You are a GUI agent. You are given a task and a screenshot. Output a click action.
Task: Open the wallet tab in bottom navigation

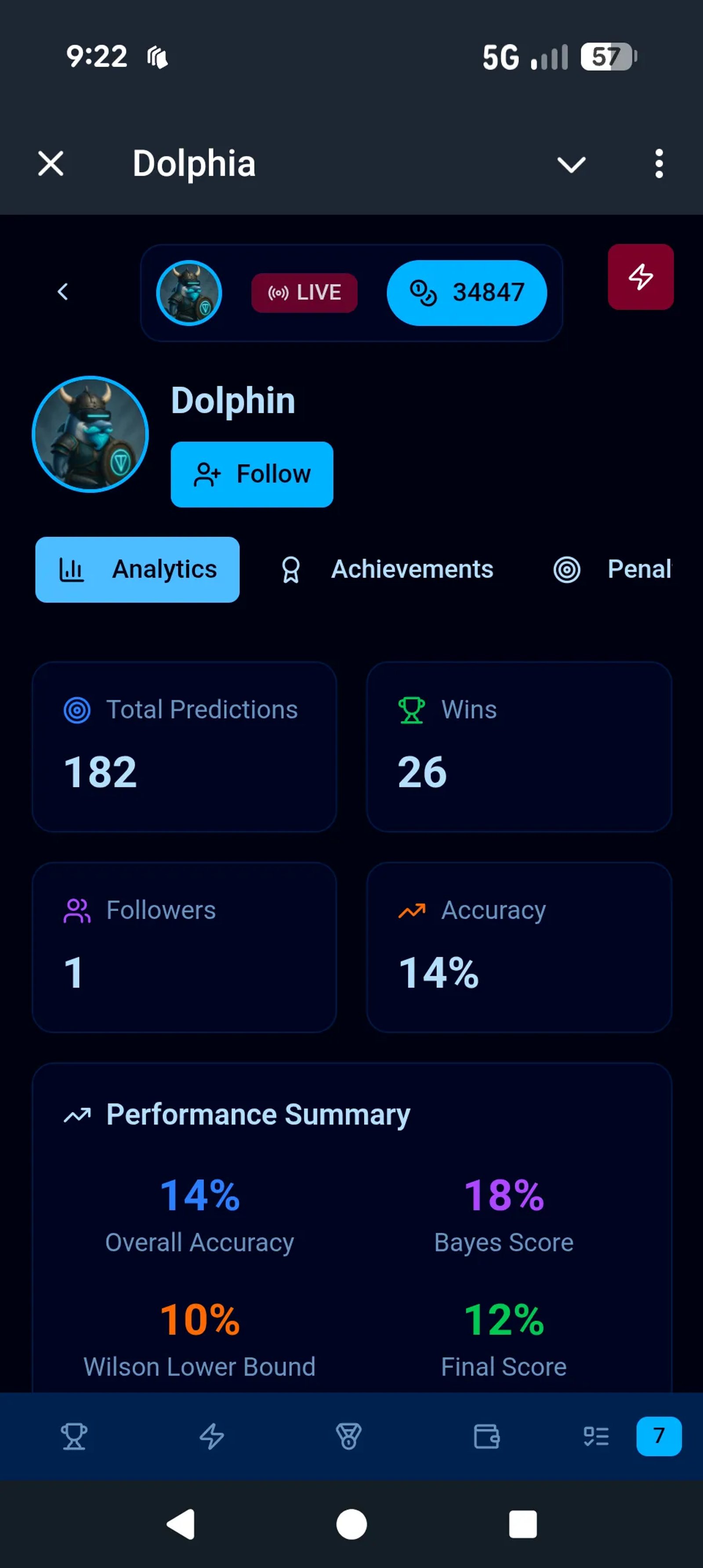click(x=486, y=1437)
